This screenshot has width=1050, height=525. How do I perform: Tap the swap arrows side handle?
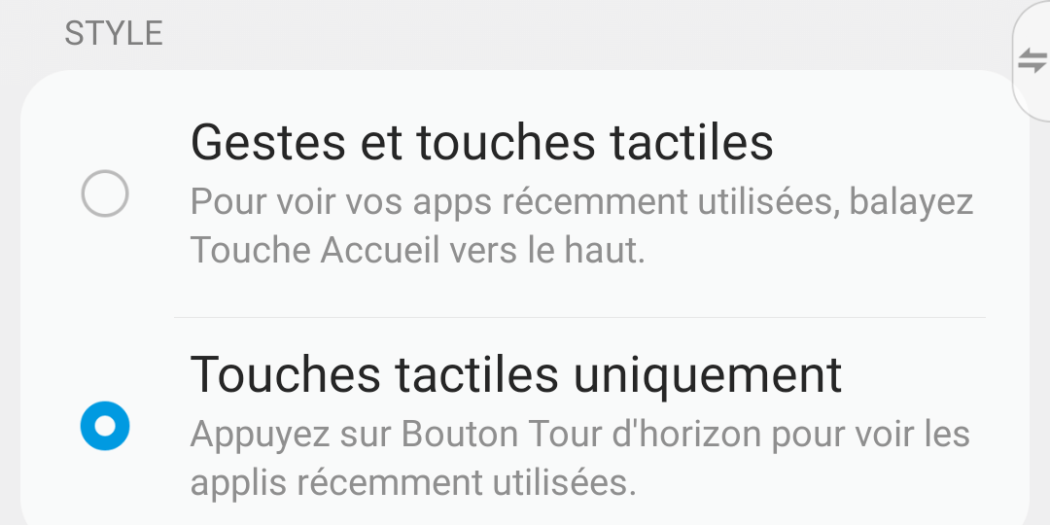pyautogui.click(x=1032, y=62)
